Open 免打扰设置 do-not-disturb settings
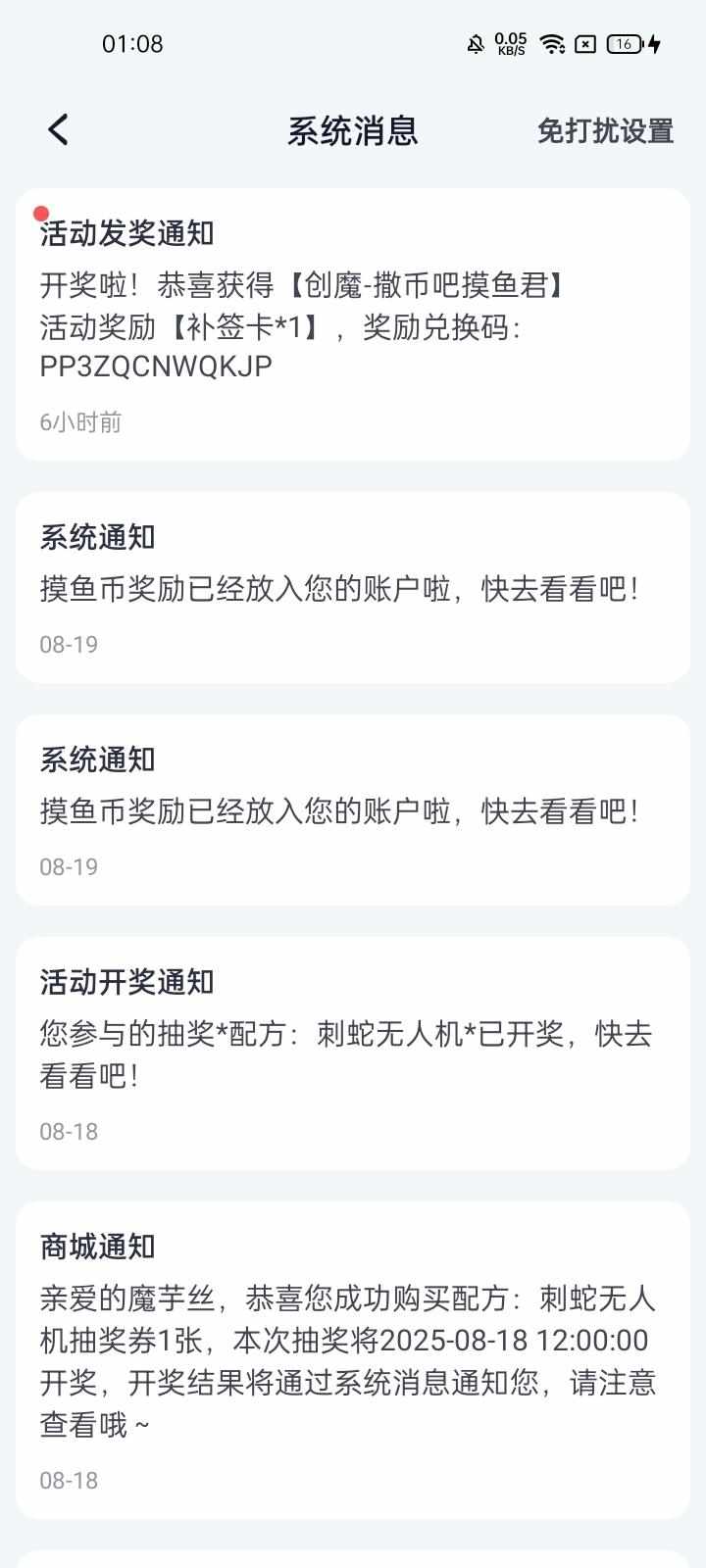This screenshot has height=1568, width=706. click(x=605, y=130)
